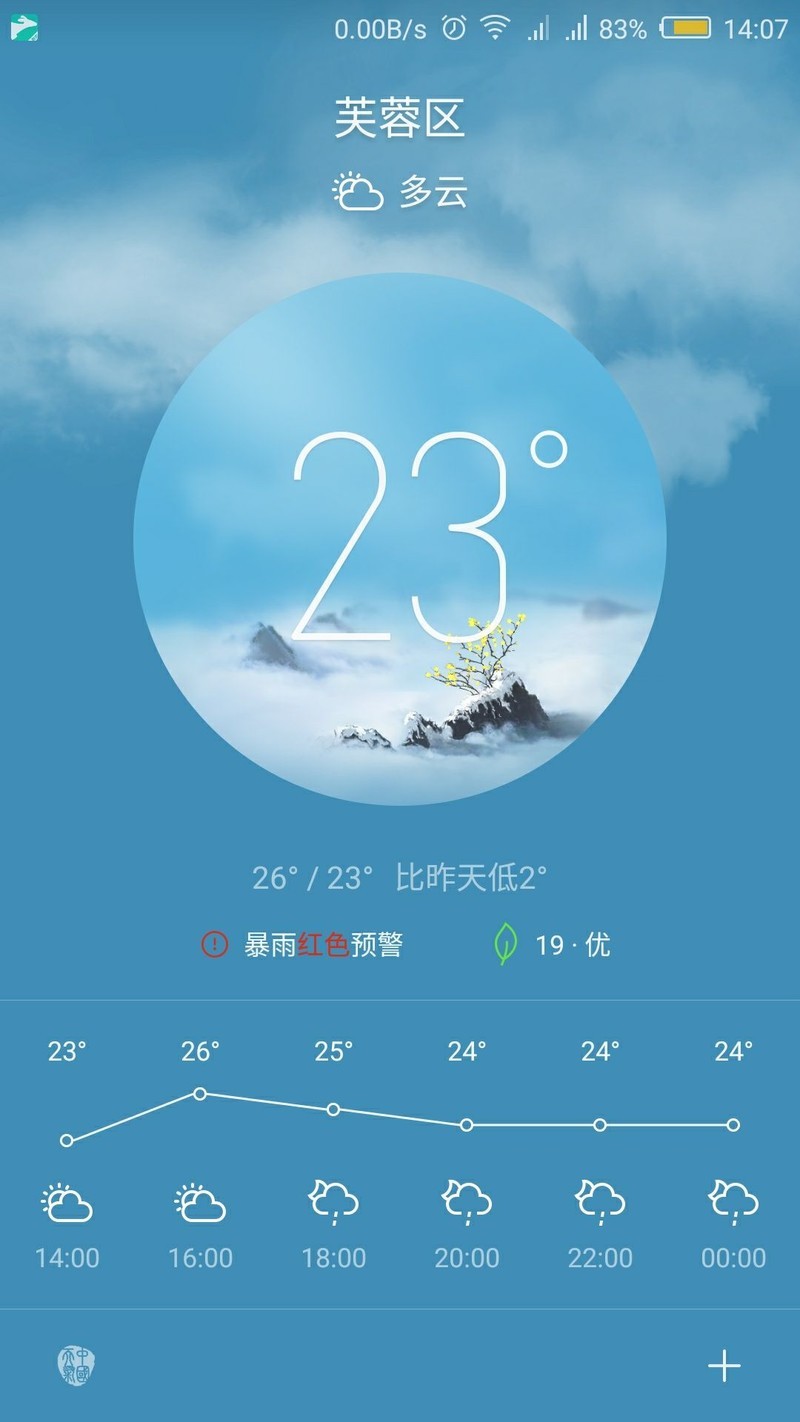
Task: Click the rain shower icon above 18:00
Action: pyautogui.click(x=332, y=1203)
